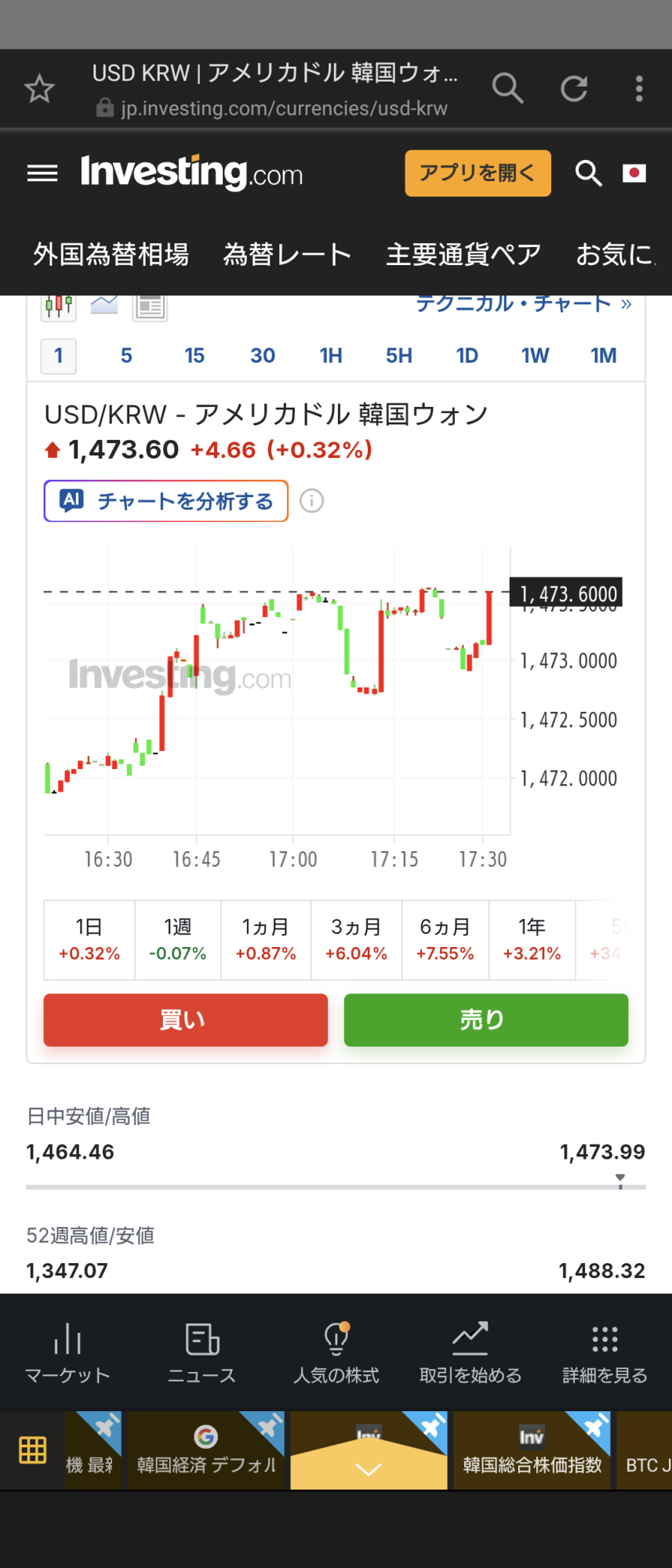Screen dimensions: 672x1568
Task: Select the 1D chart interval
Action: click(467, 356)
